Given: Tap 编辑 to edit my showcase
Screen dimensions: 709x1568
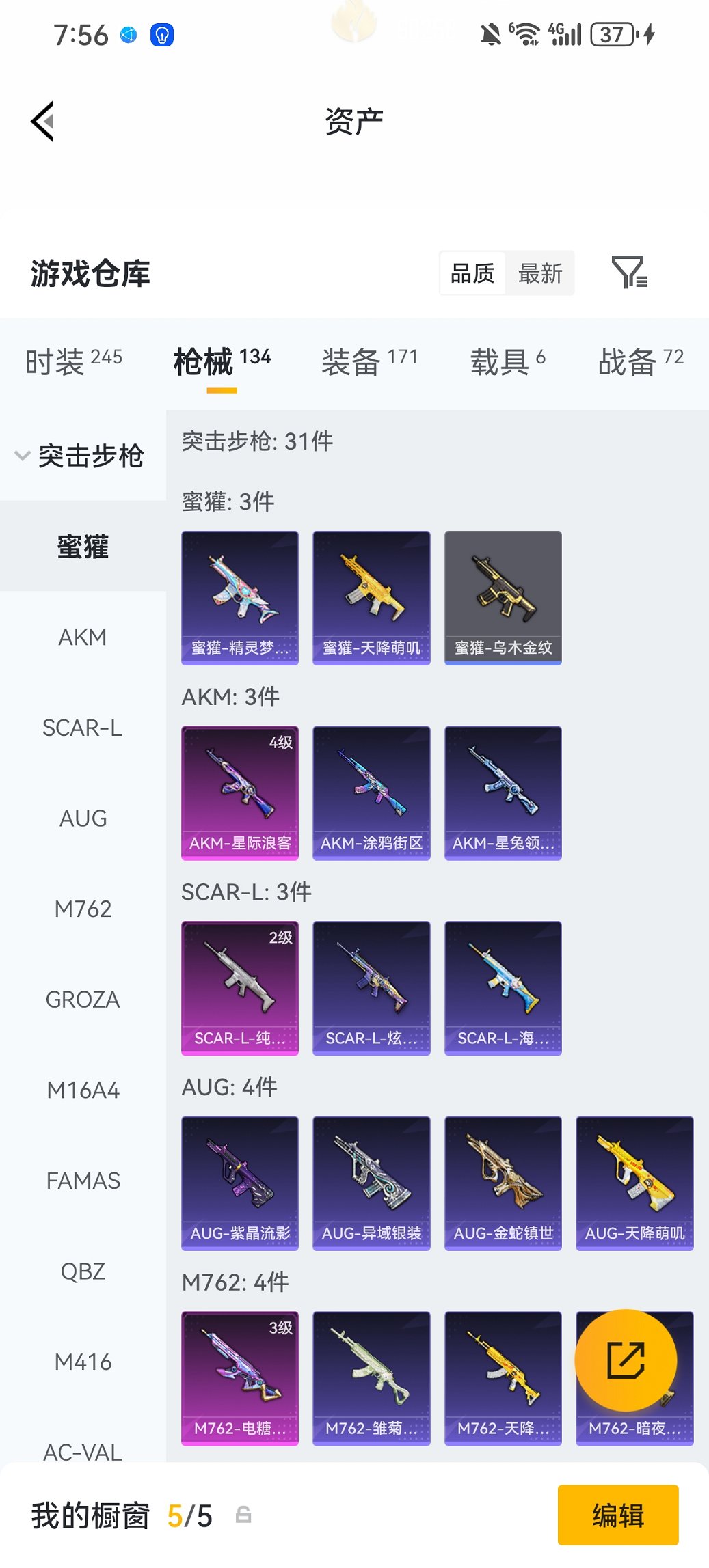Looking at the screenshot, I should pos(618,1515).
